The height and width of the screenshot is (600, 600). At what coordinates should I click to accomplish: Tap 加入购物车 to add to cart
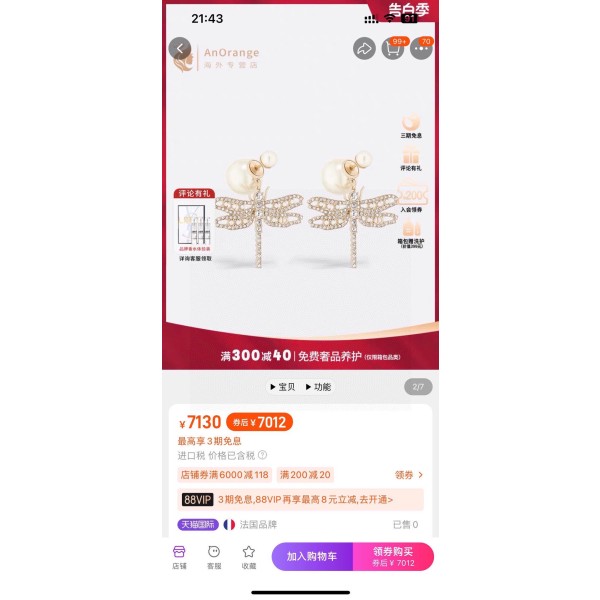(x=311, y=557)
